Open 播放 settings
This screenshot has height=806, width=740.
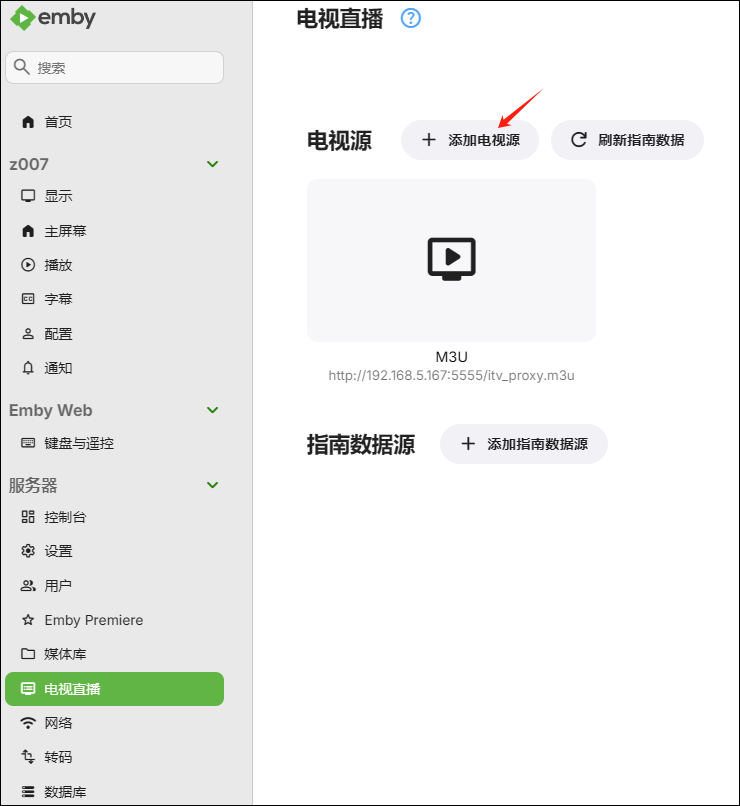point(58,265)
